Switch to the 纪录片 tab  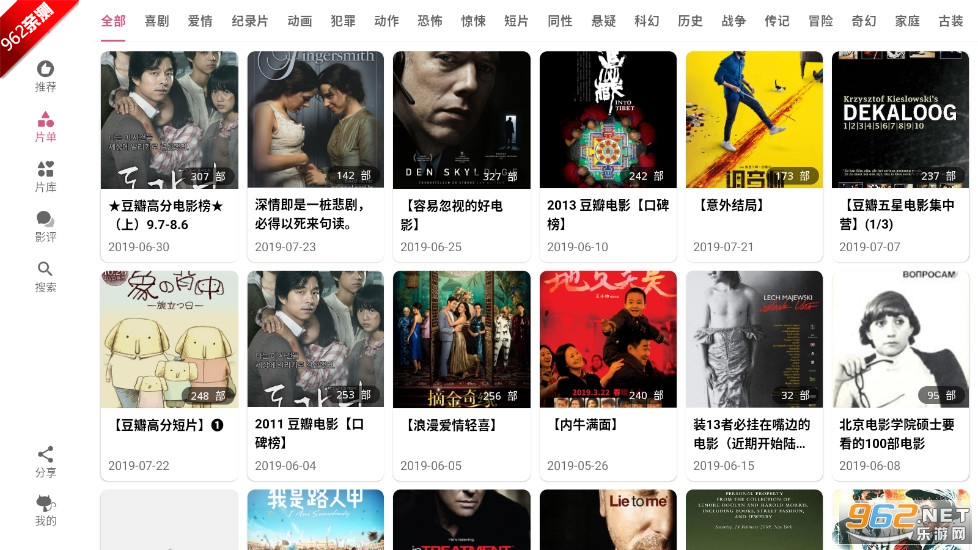pyautogui.click(x=250, y=21)
